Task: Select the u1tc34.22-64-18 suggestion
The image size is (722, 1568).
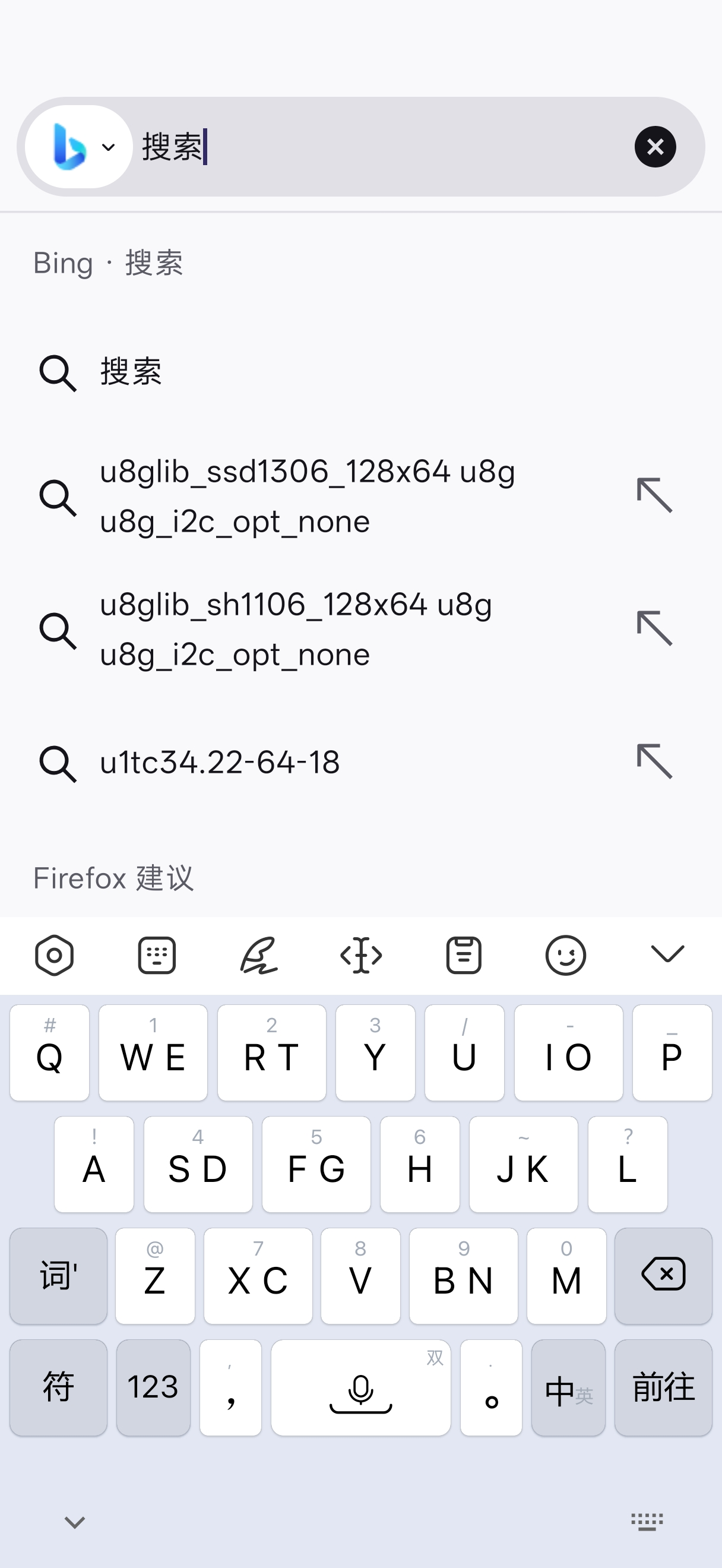Action: (220, 762)
